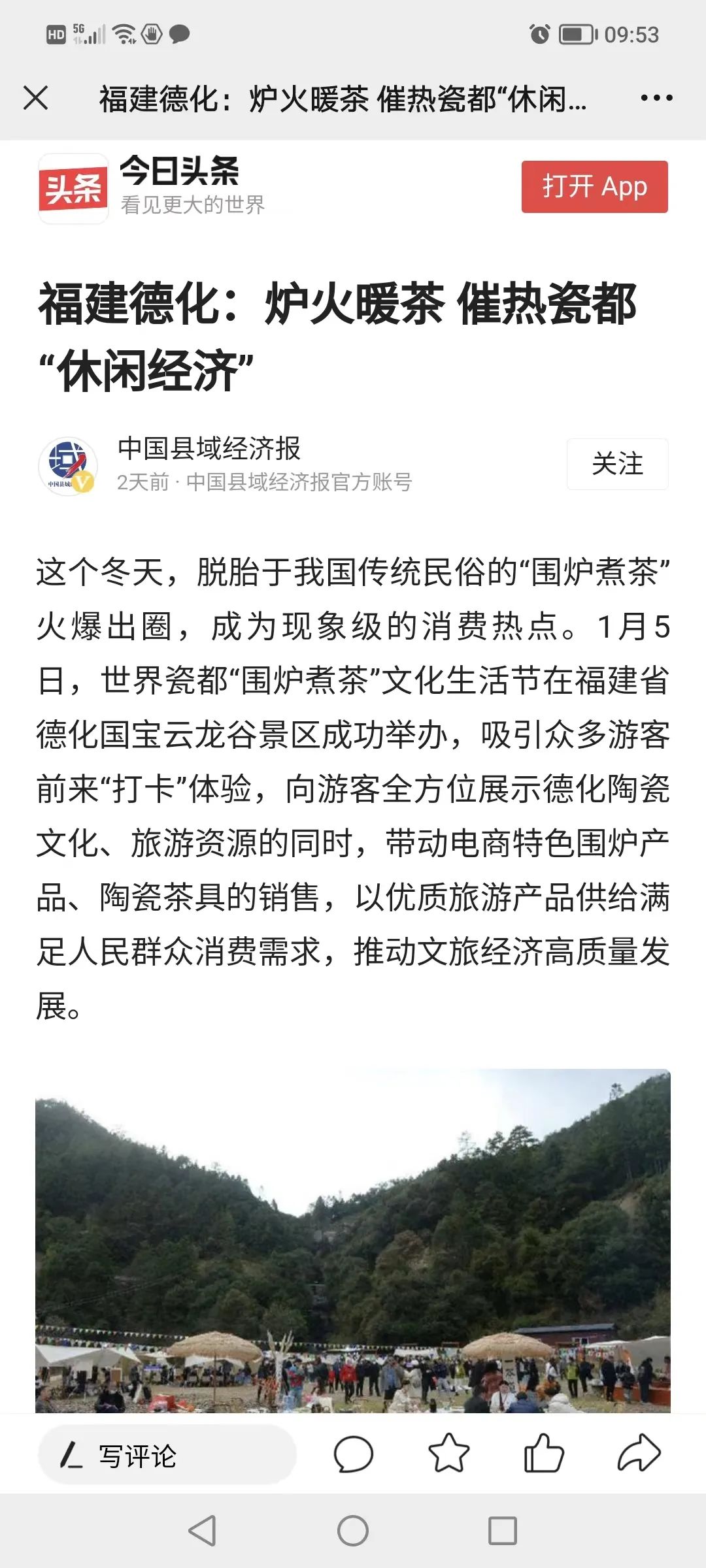Open the three-dot overflow menu

[656, 99]
